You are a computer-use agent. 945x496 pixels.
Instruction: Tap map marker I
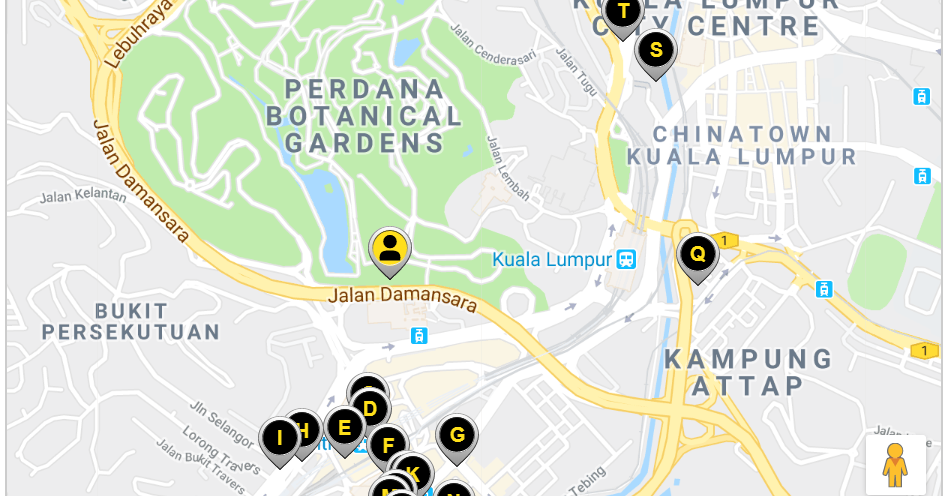click(279, 437)
